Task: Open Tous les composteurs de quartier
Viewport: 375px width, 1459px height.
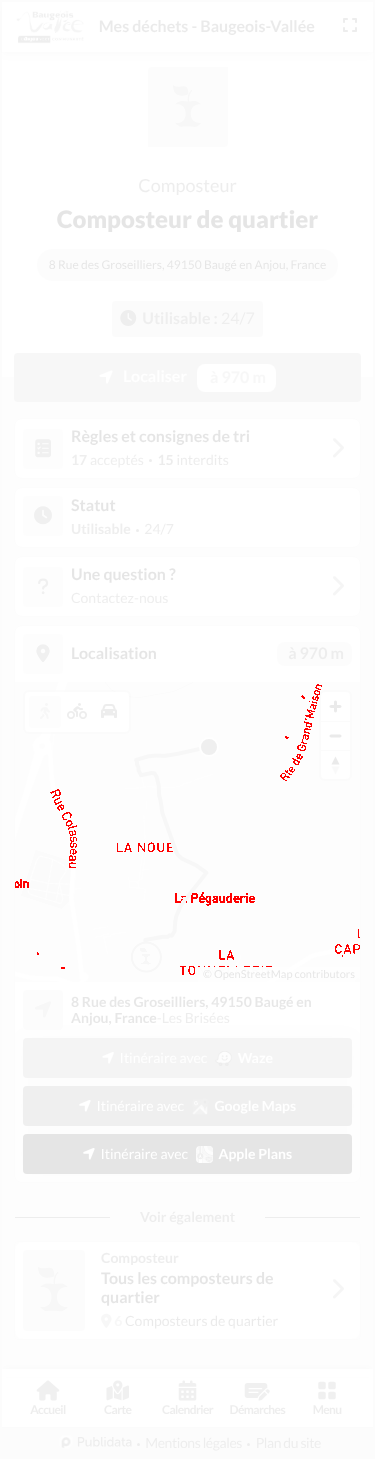Action: click(187, 1289)
